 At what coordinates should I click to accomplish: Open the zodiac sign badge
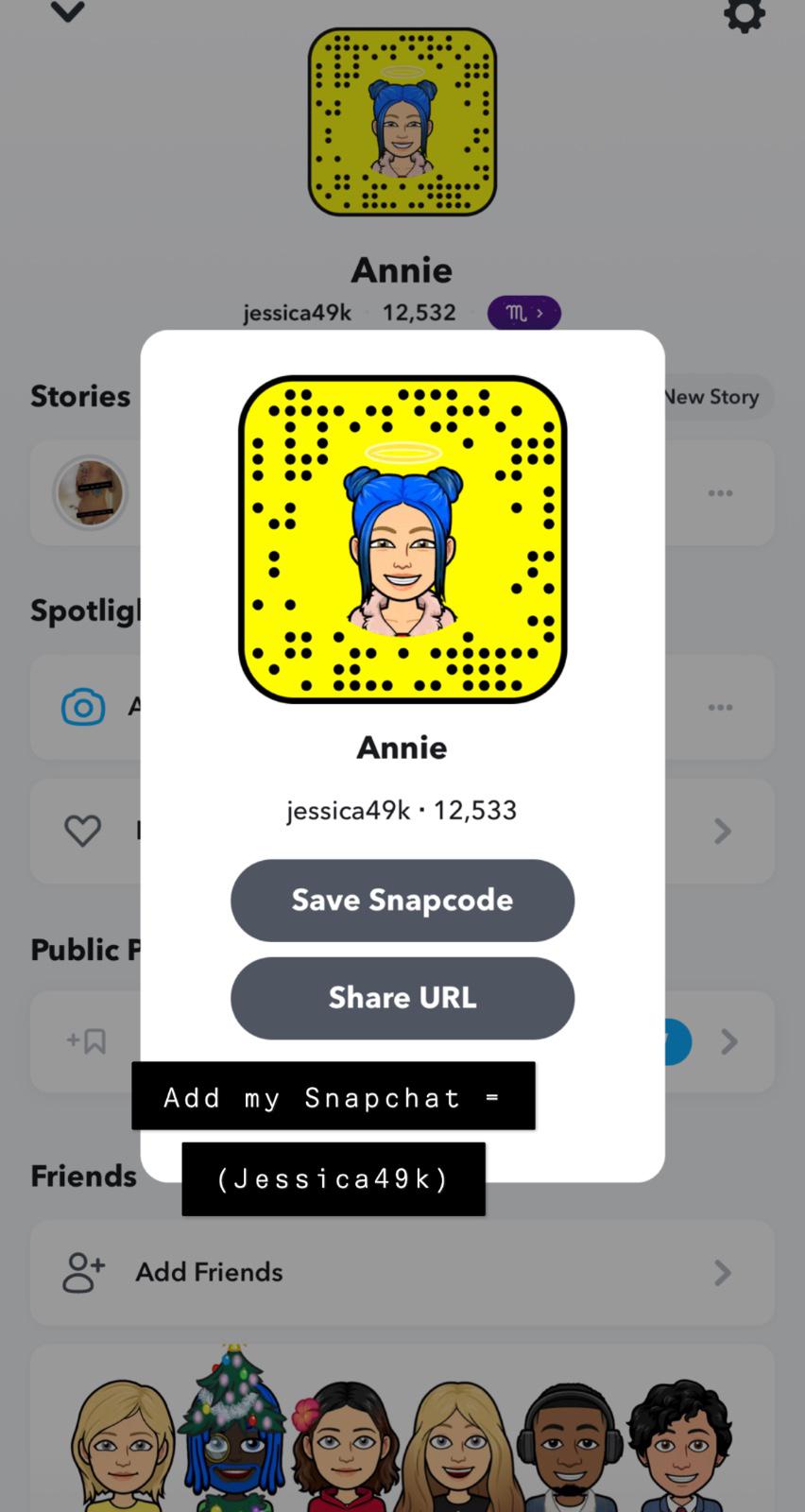(523, 313)
